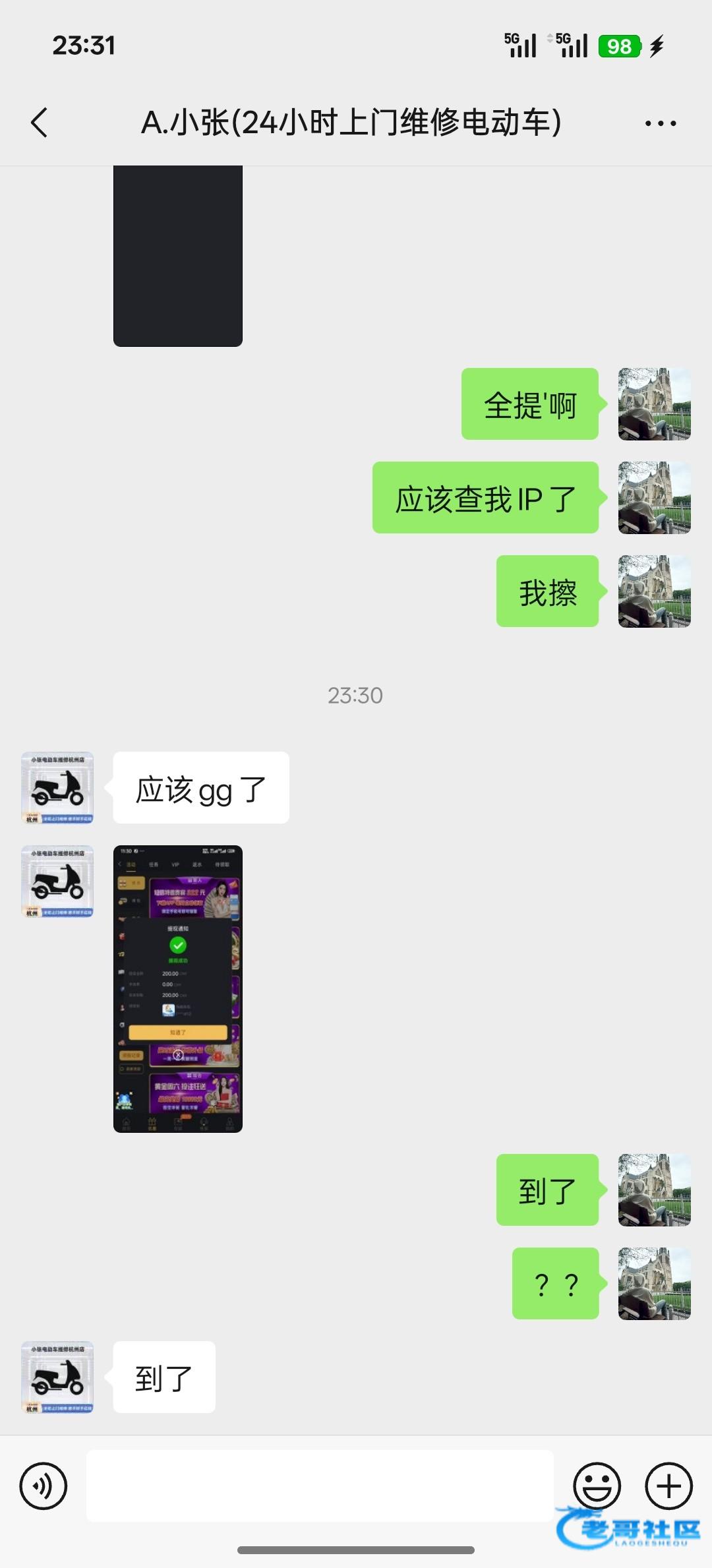
Task: Open contact avatar beside 应该gg了
Action: pyautogui.click(x=57, y=787)
